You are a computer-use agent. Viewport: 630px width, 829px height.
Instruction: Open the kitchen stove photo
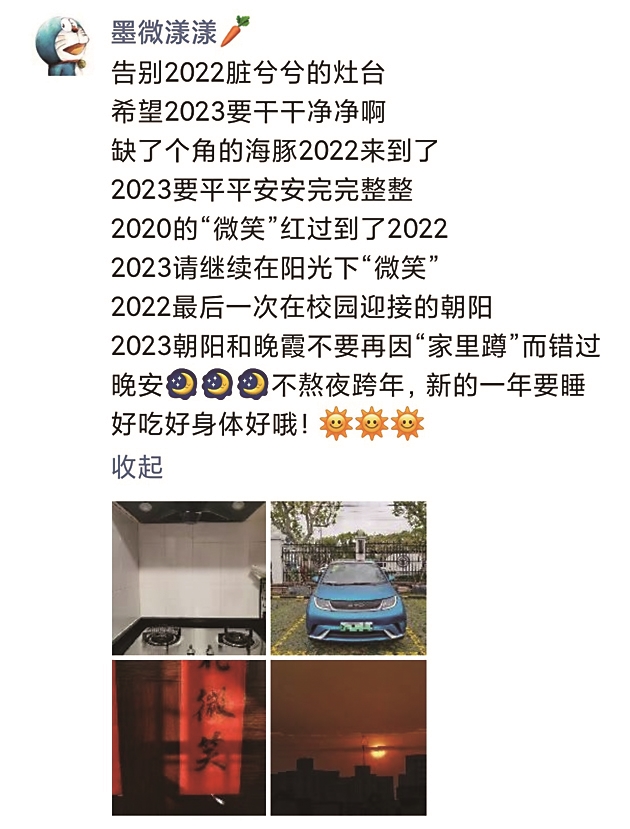click(188, 577)
